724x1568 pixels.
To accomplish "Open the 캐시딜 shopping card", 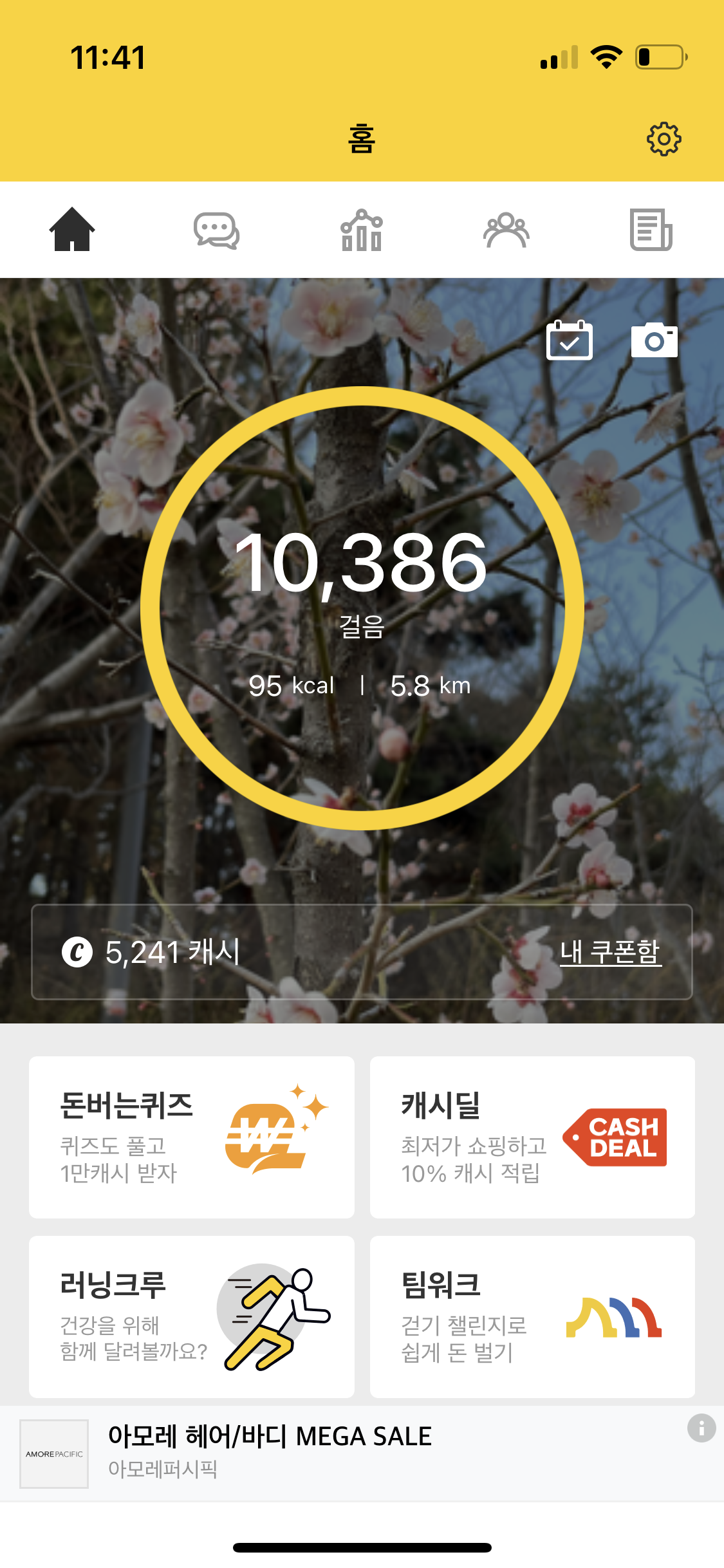I will point(532,1137).
